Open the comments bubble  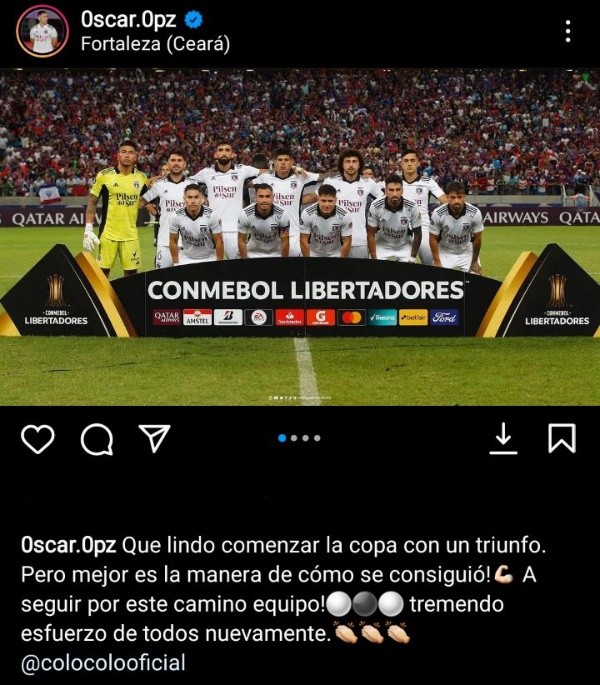pyautogui.click(x=97, y=438)
